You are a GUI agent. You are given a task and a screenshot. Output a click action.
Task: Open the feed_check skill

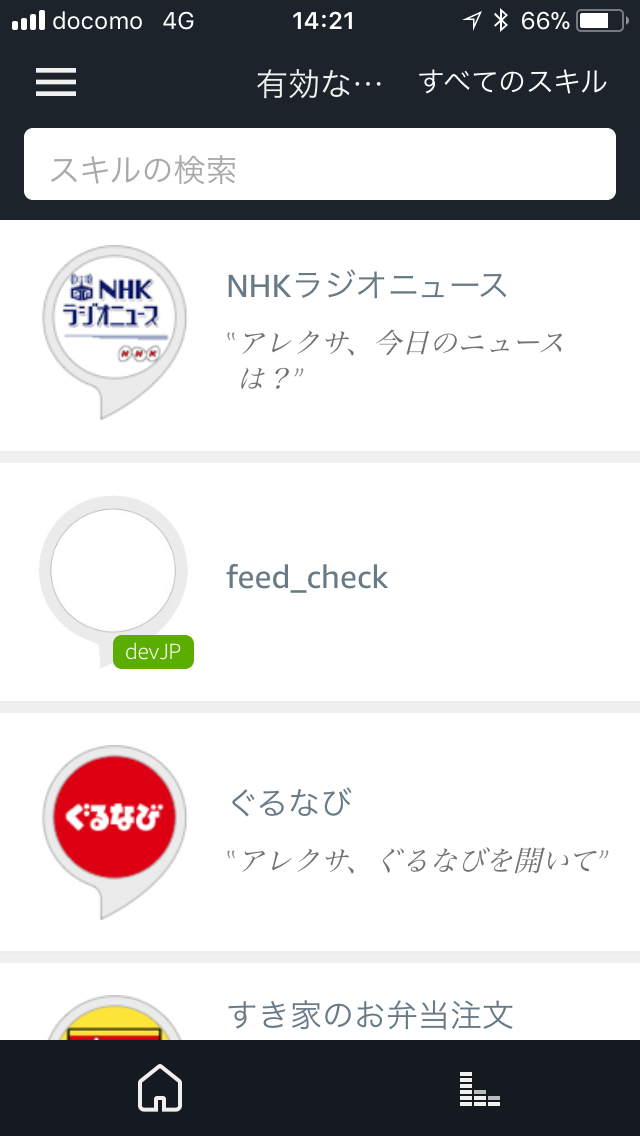(320, 582)
